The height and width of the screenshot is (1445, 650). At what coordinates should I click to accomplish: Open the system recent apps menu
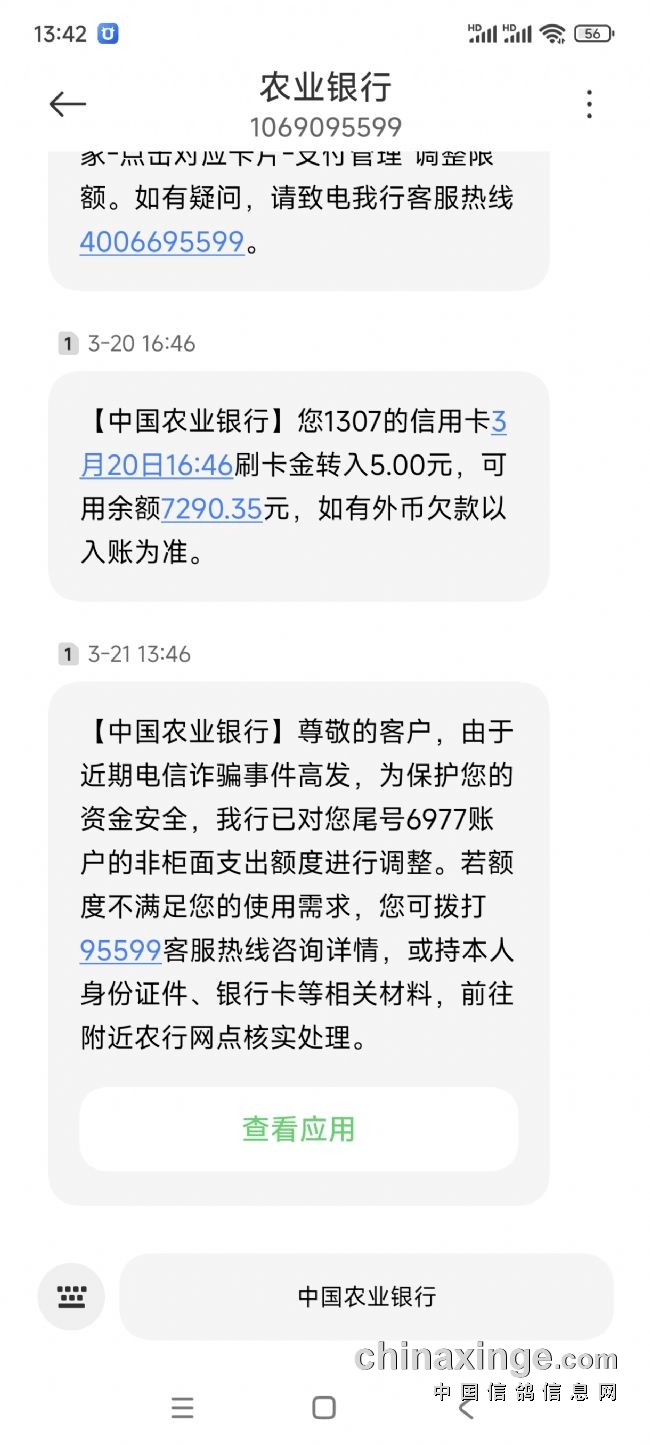coord(182,1408)
